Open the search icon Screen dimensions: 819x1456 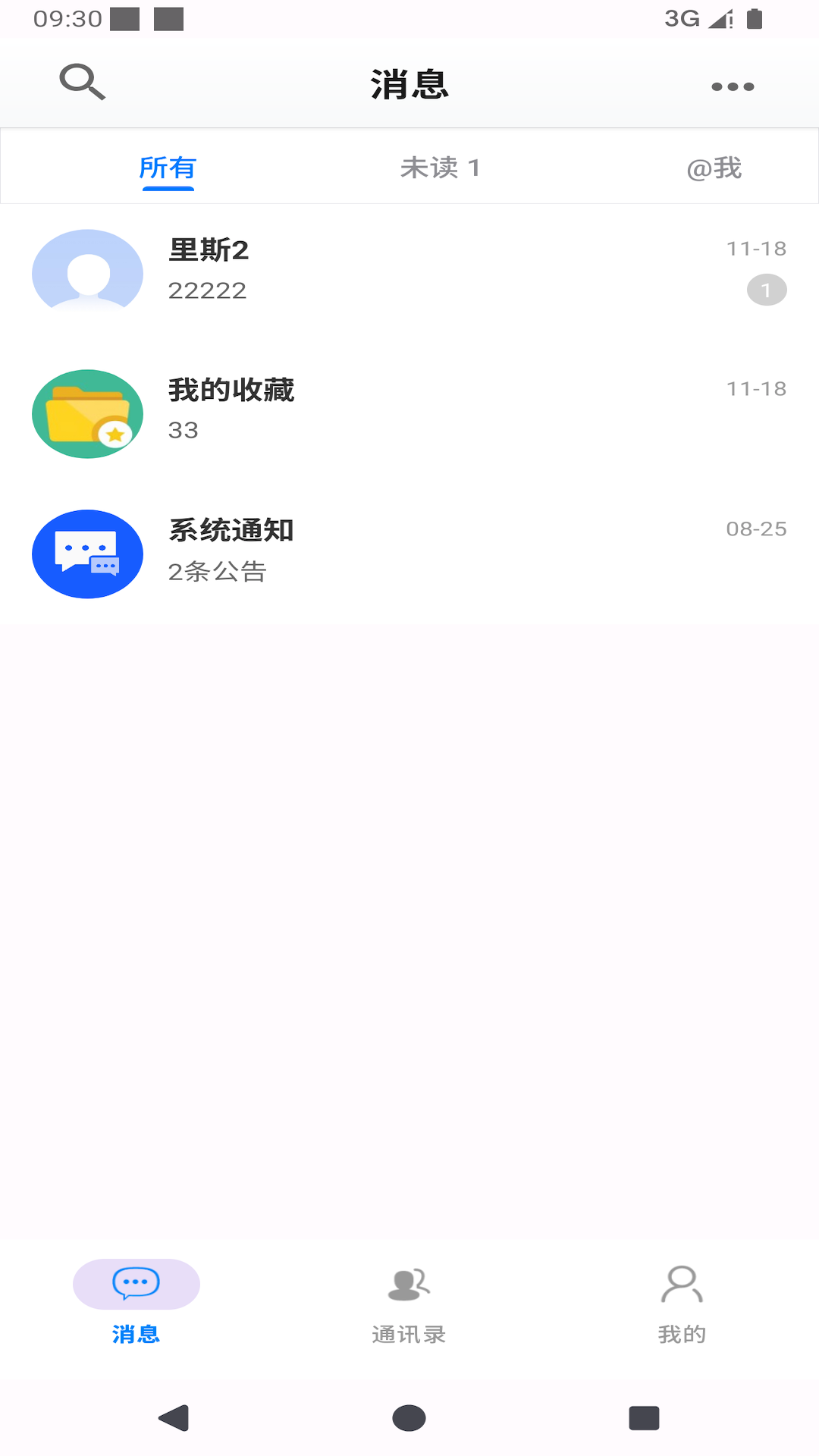pos(82,82)
